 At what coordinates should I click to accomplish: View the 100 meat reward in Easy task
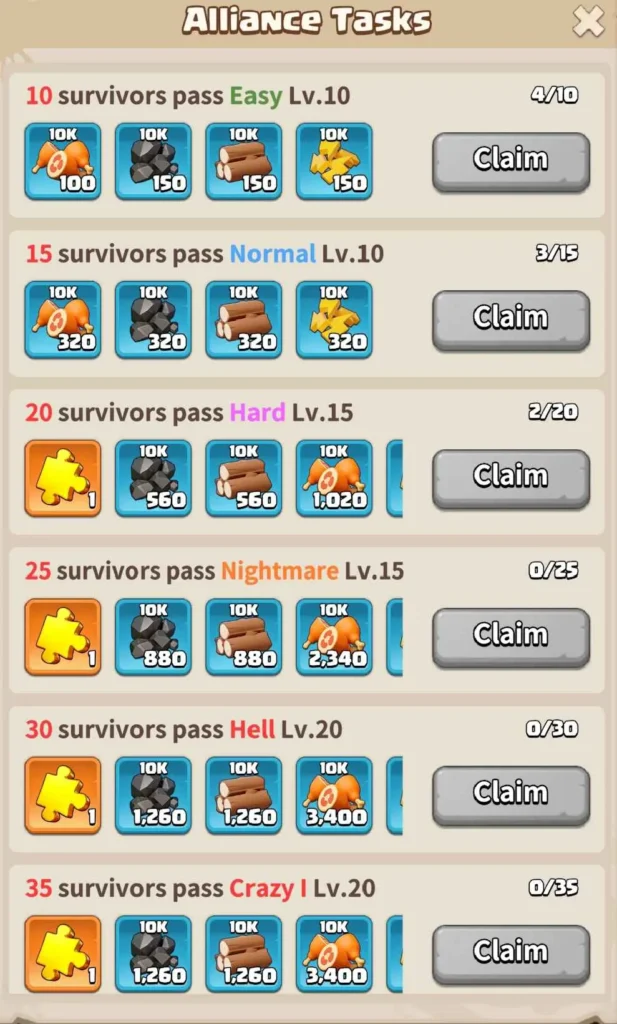tap(62, 161)
